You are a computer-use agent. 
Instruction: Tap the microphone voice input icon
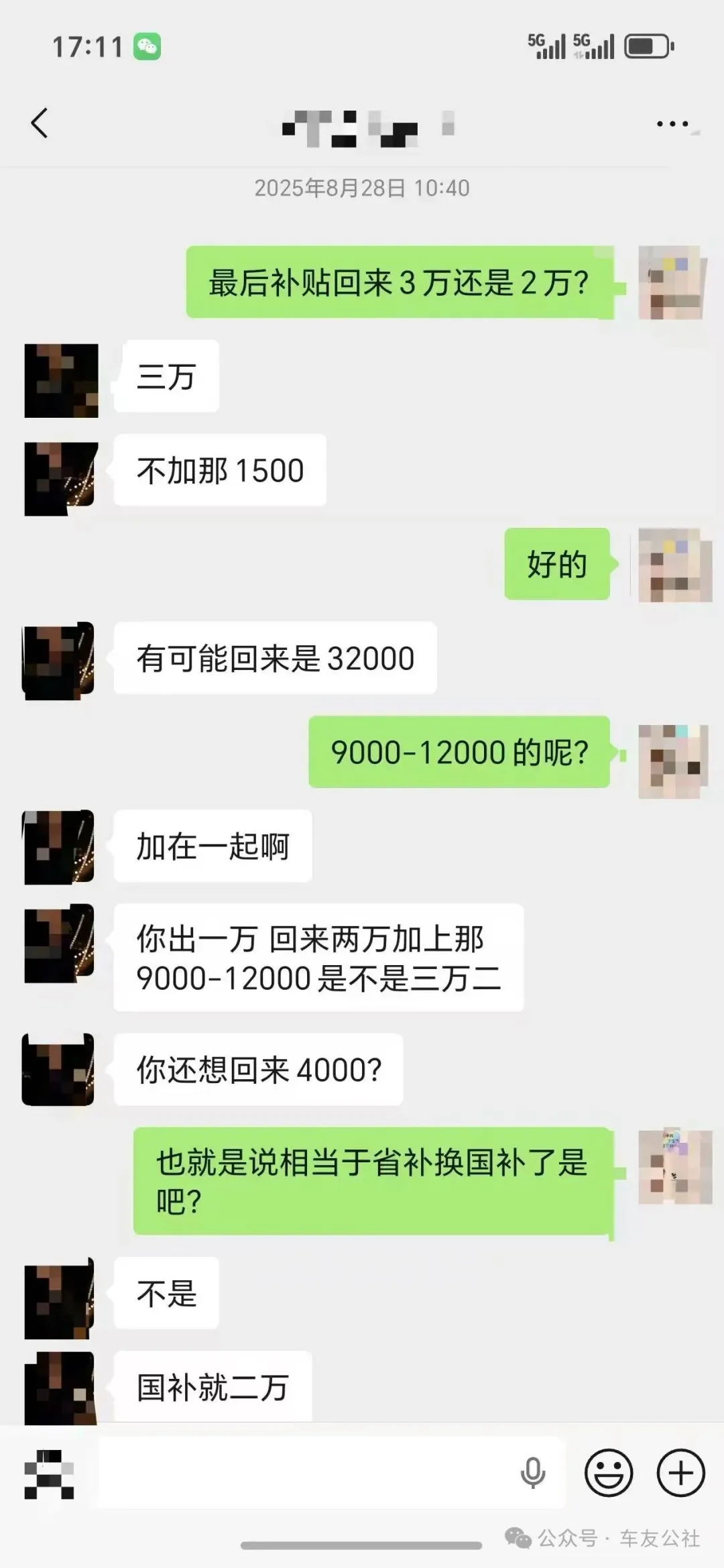click(533, 1473)
